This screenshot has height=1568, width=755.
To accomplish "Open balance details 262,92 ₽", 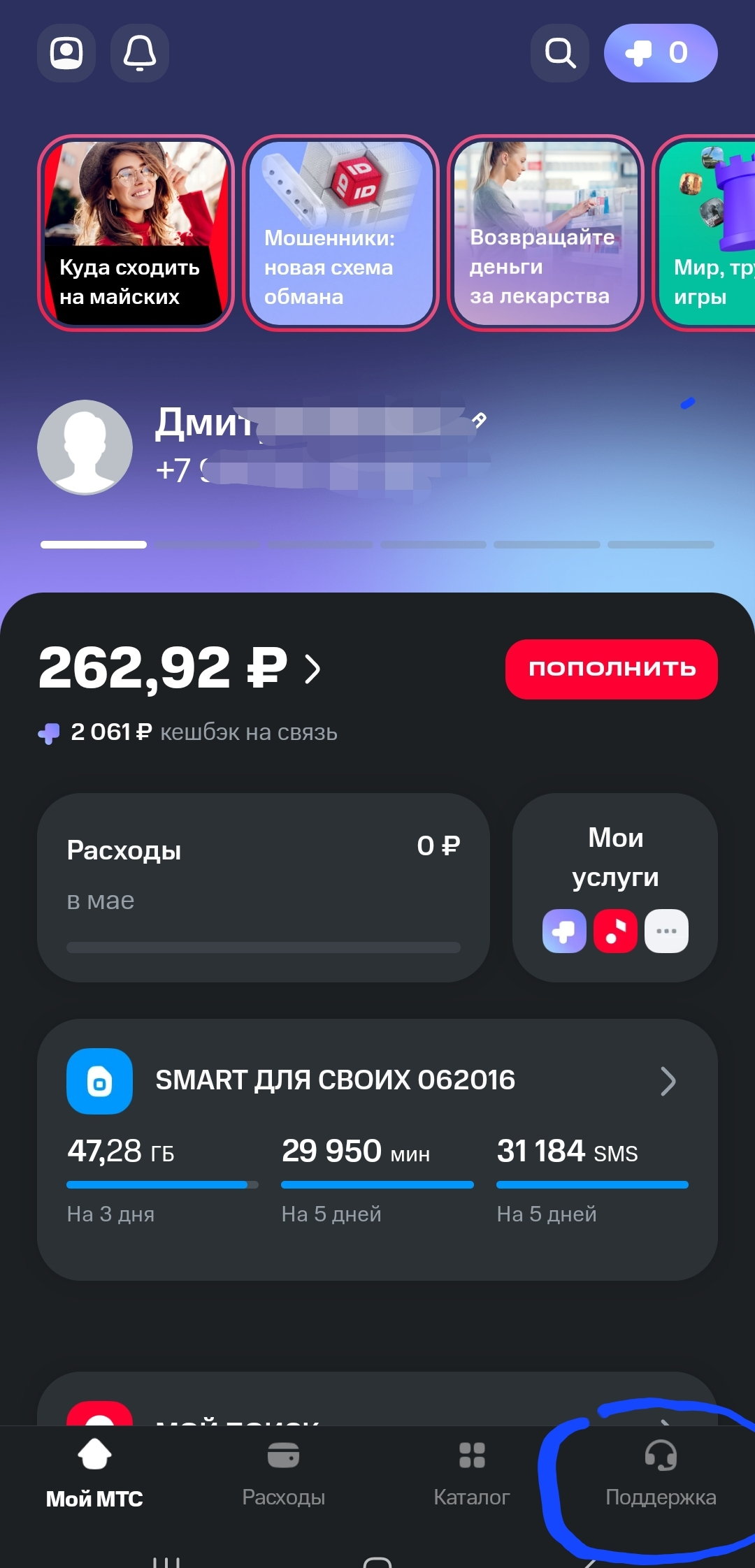I will pyautogui.click(x=180, y=668).
